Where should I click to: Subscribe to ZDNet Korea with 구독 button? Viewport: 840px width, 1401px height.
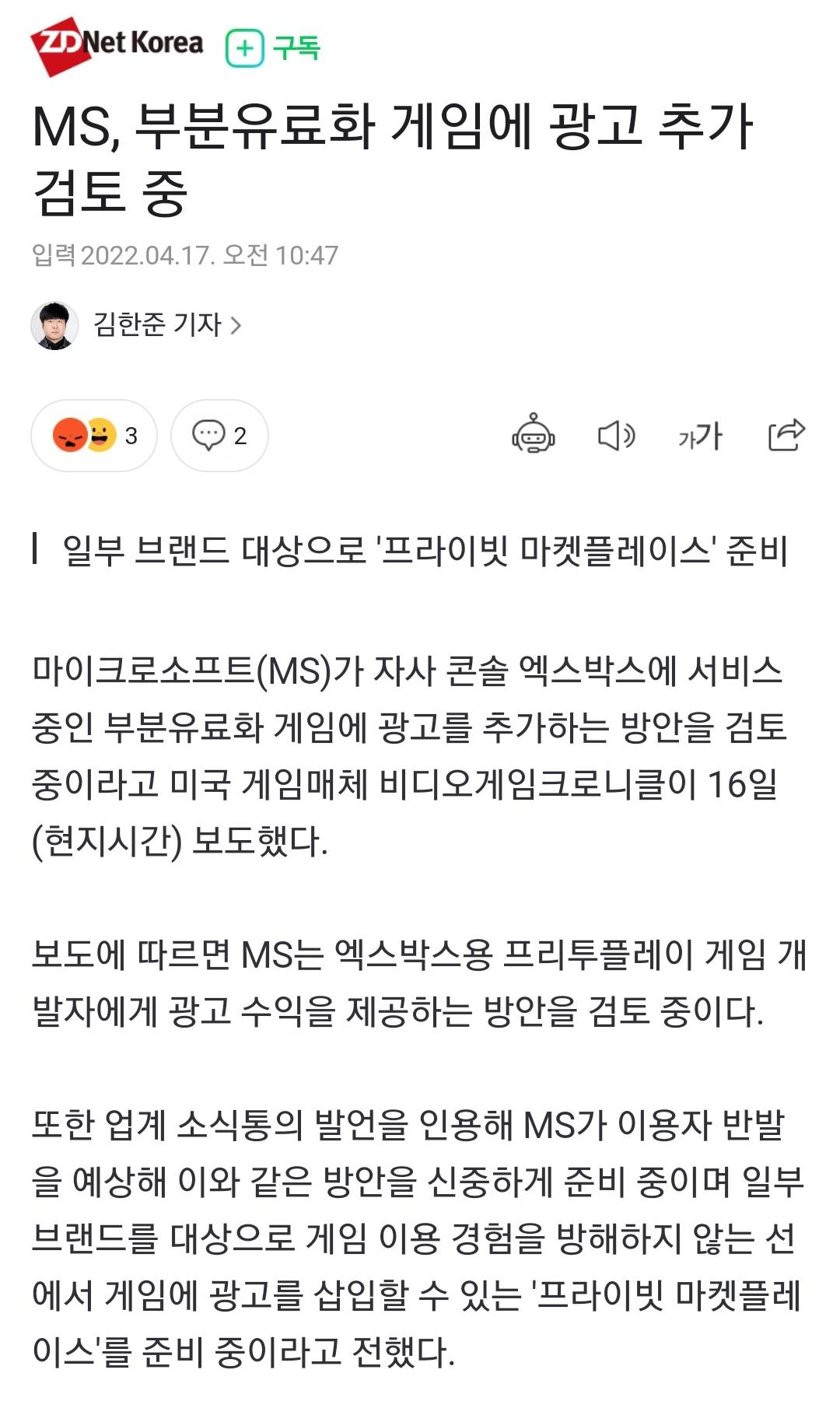click(x=273, y=48)
